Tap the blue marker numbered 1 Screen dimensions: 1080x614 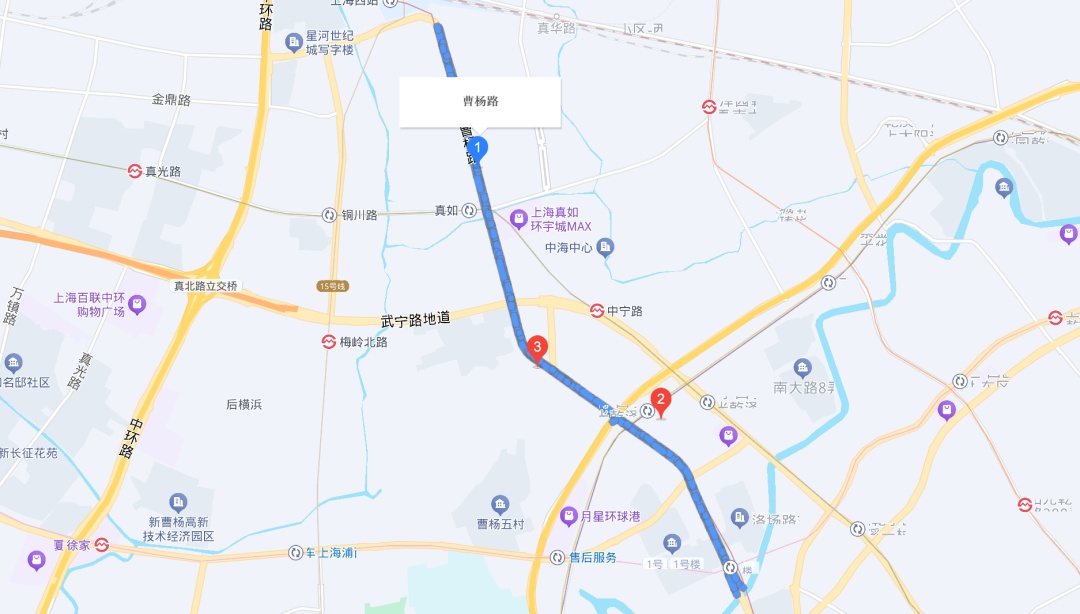click(479, 150)
